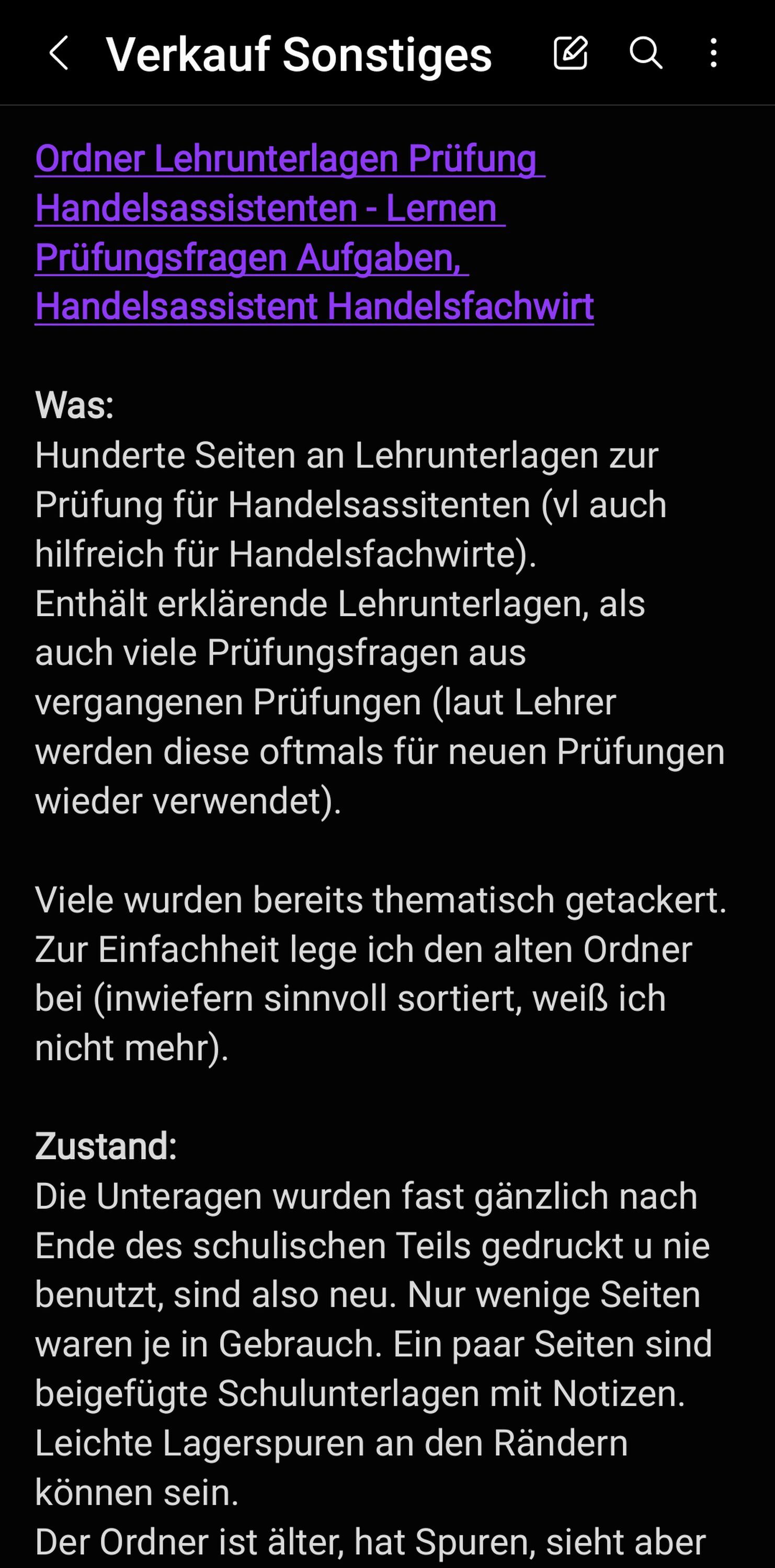775x1568 pixels.
Task: Open the three-dot overflow menu
Action: tap(713, 53)
